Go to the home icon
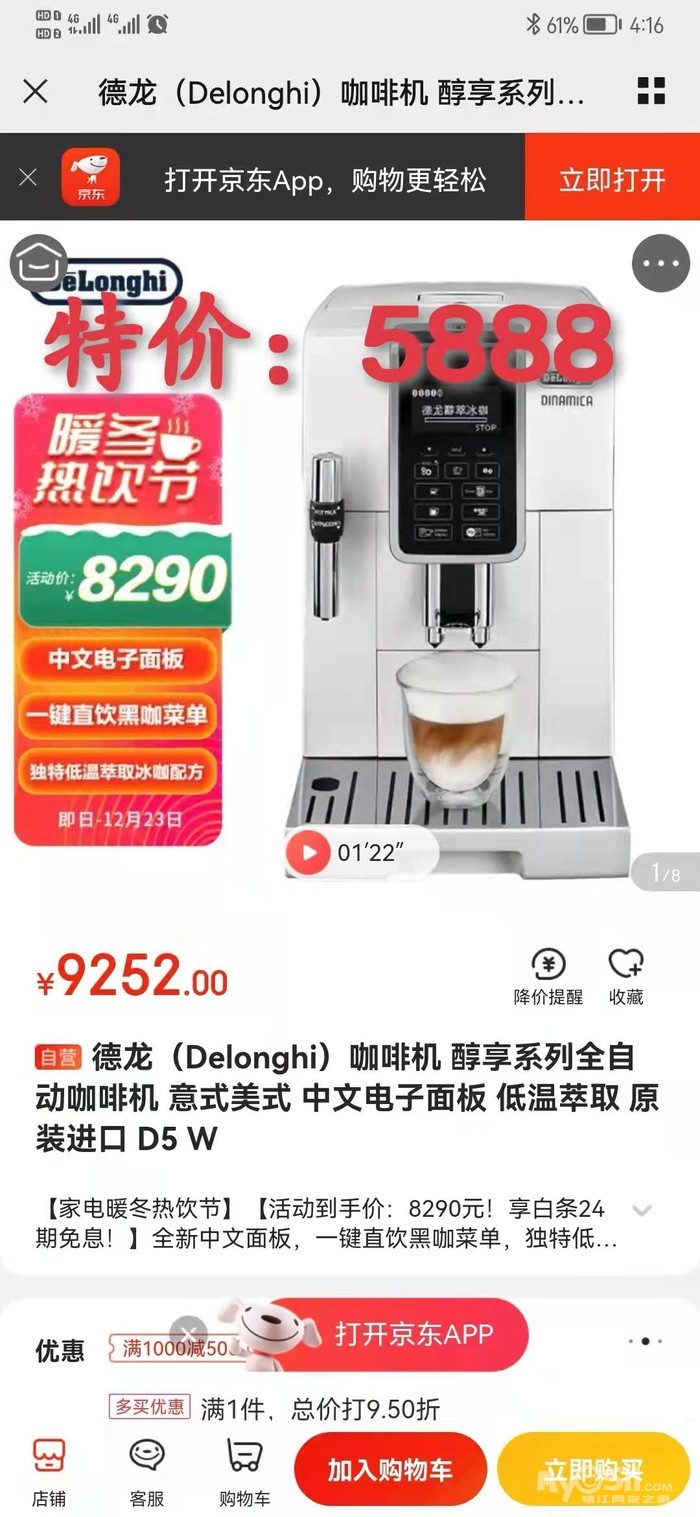700x1517 pixels. 38,264
